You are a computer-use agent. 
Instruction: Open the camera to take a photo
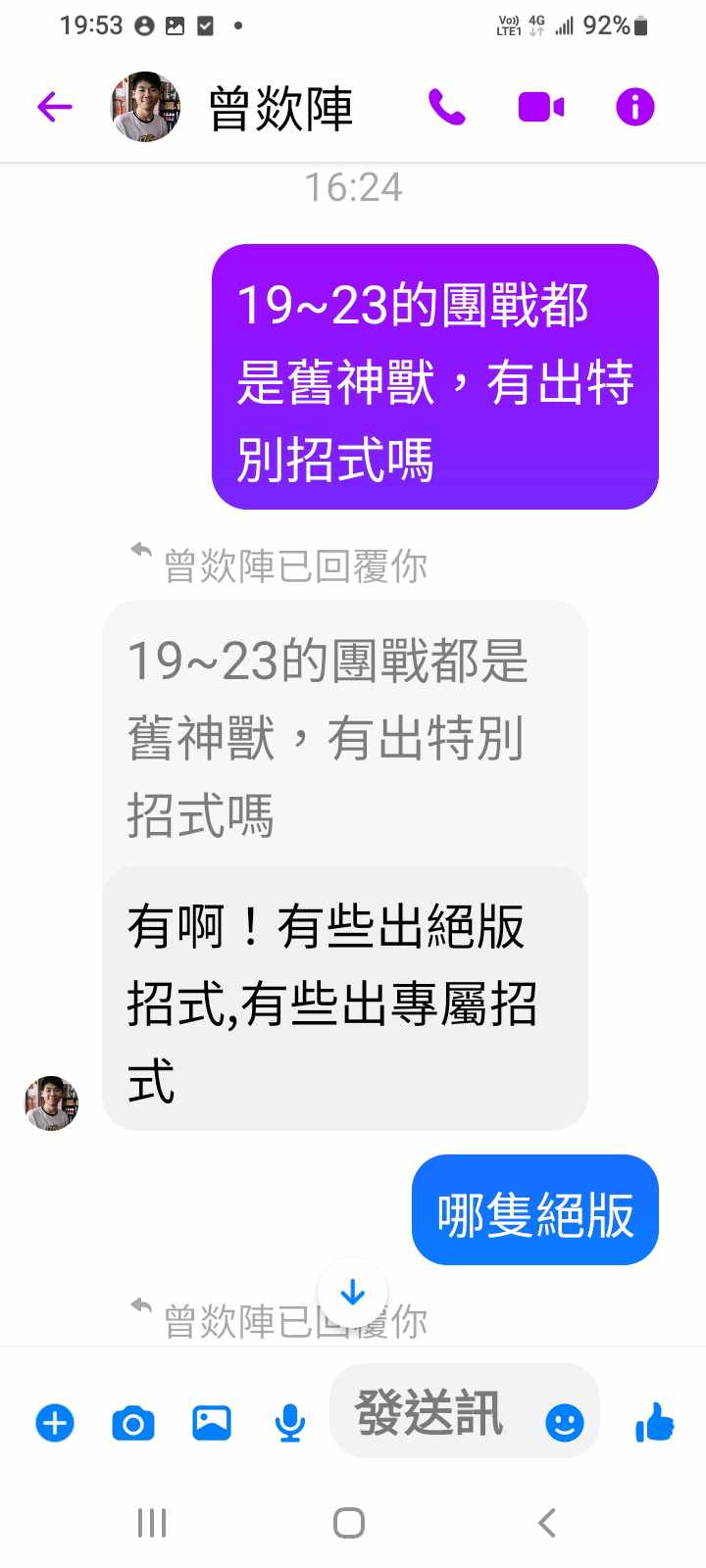click(133, 1422)
